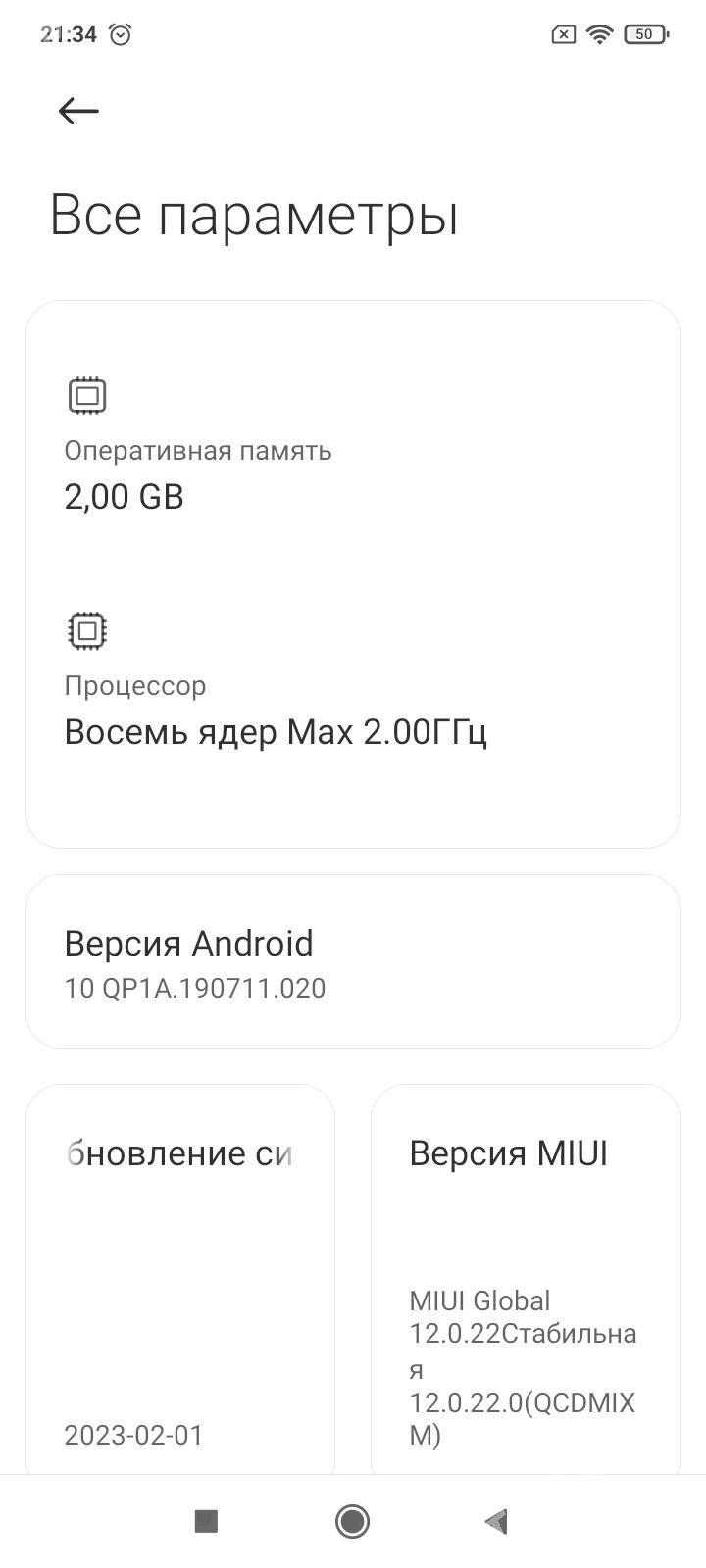Screen dimensions: 706x1568
Task: Open the Версия MIUI card
Action: 525,1279
